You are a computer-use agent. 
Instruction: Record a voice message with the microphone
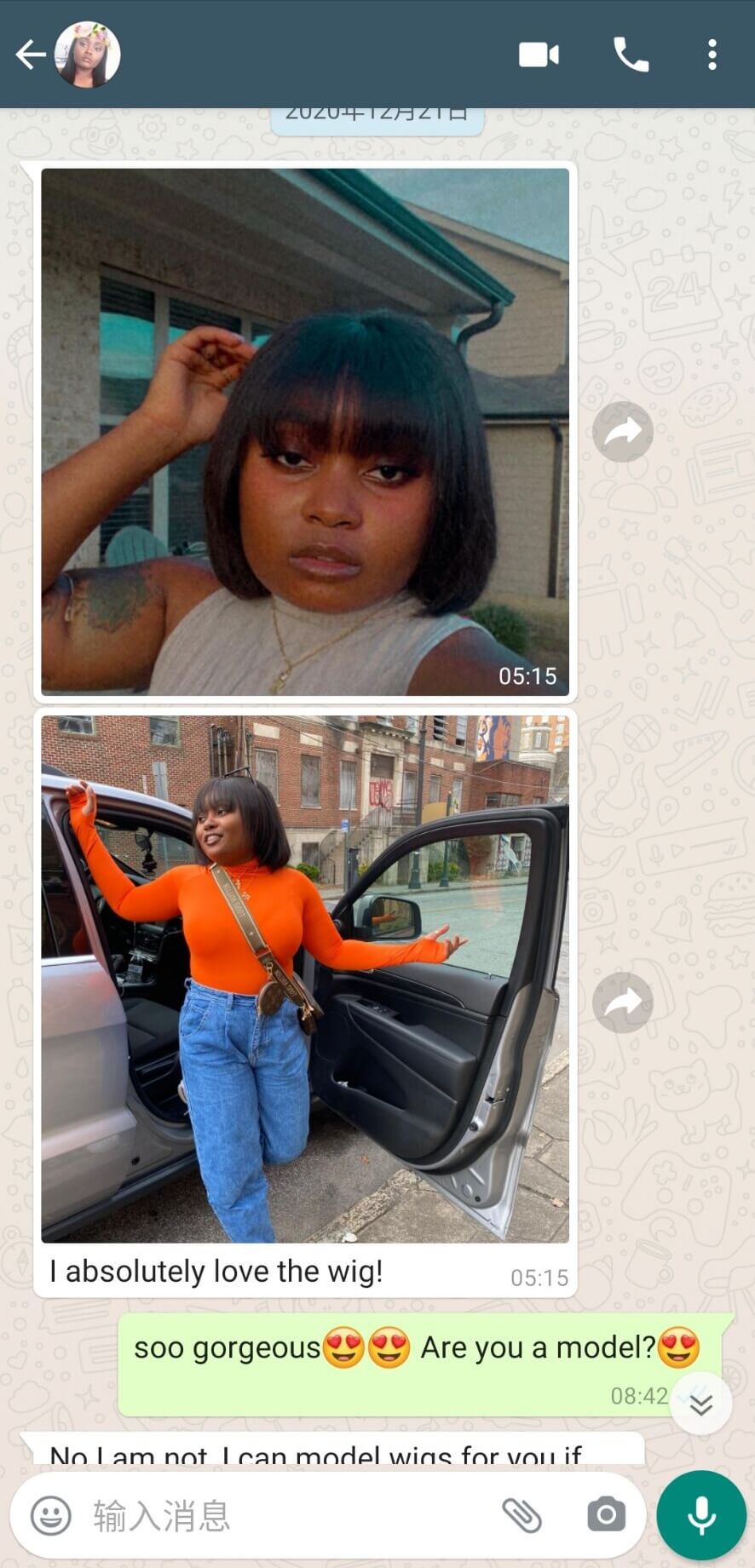(x=701, y=1516)
